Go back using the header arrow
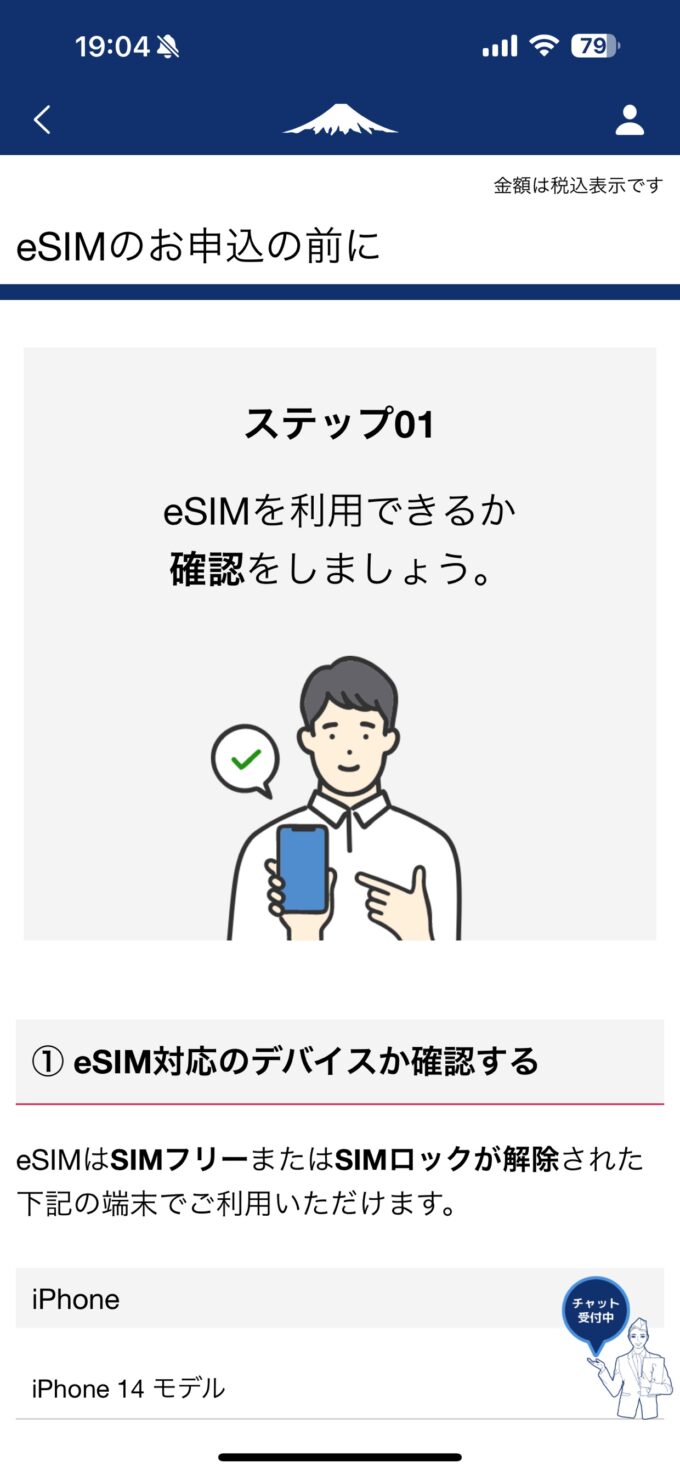Viewport: 680px width, 1474px height. 42,120
